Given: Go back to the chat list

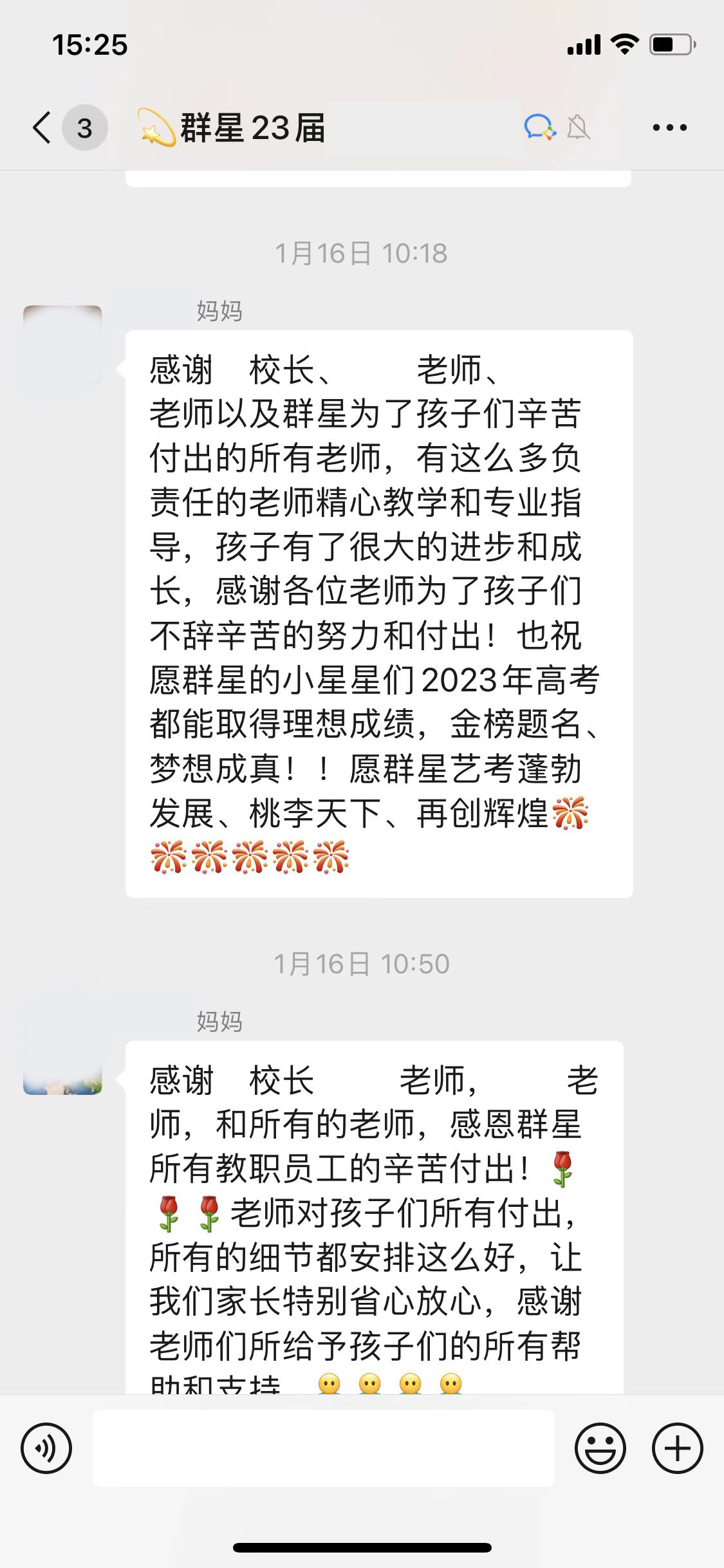Looking at the screenshot, I should (x=42, y=127).
